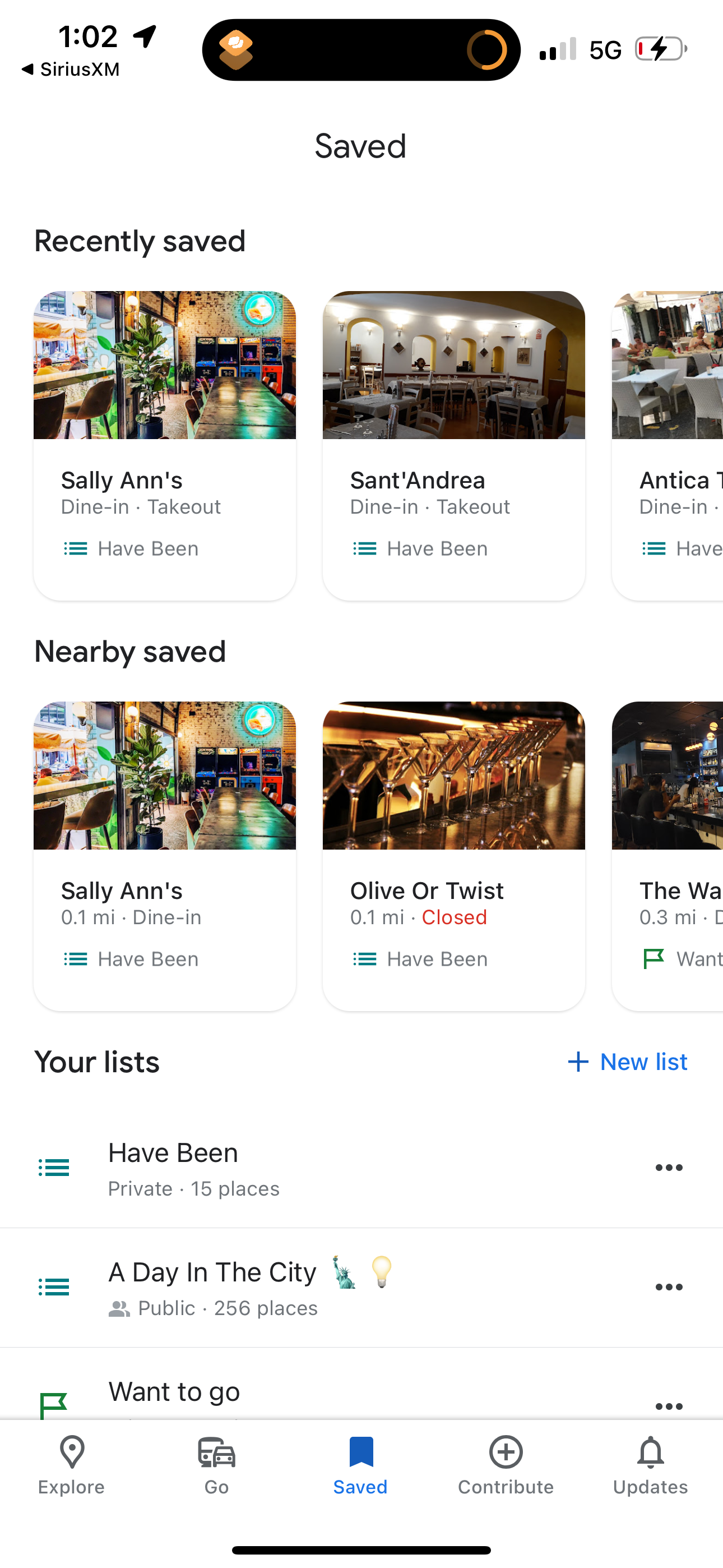The width and height of the screenshot is (723, 1568).
Task: Open overflow menu for Have Been list
Action: click(668, 1167)
